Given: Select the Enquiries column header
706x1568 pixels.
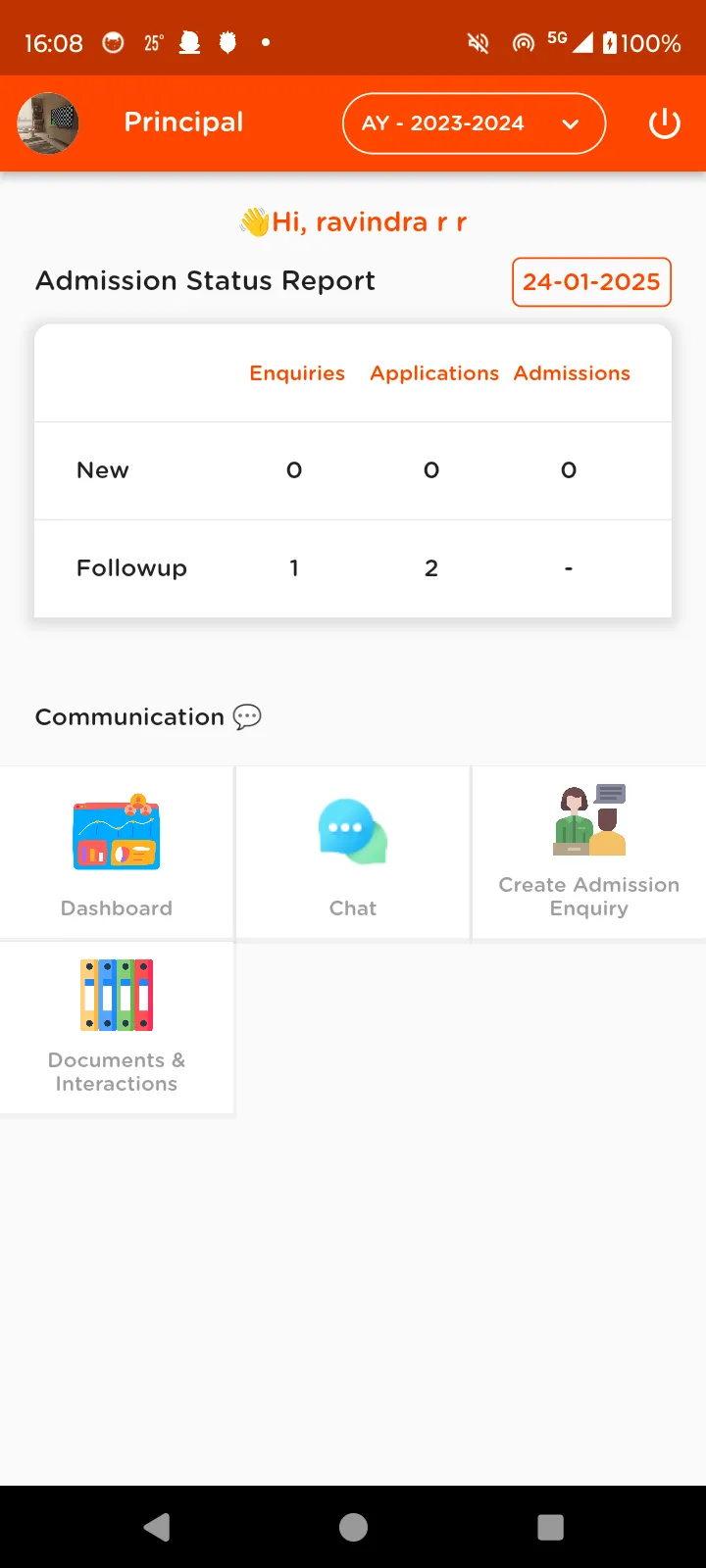Looking at the screenshot, I should [x=296, y=372].
